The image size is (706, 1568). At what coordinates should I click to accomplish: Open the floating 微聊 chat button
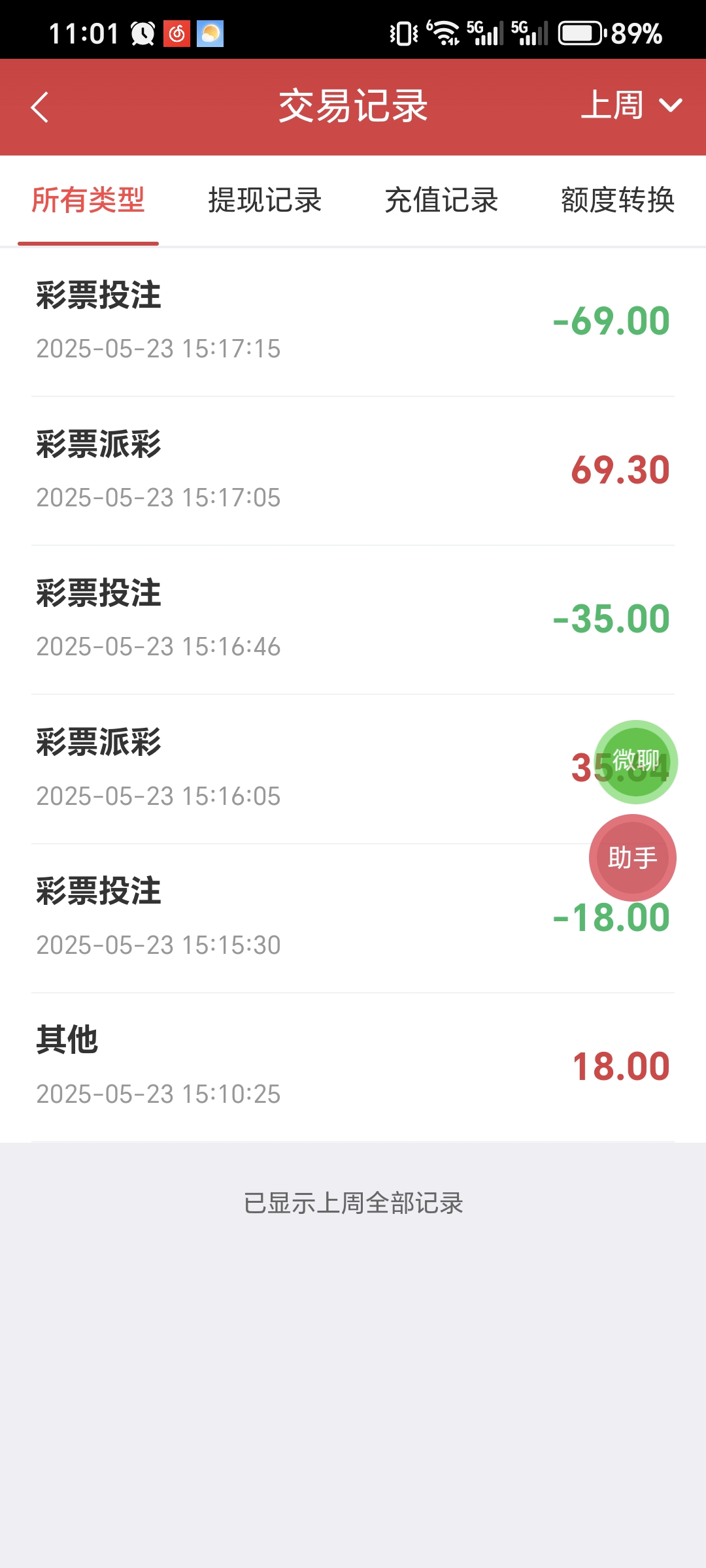(x=635, y=762)
